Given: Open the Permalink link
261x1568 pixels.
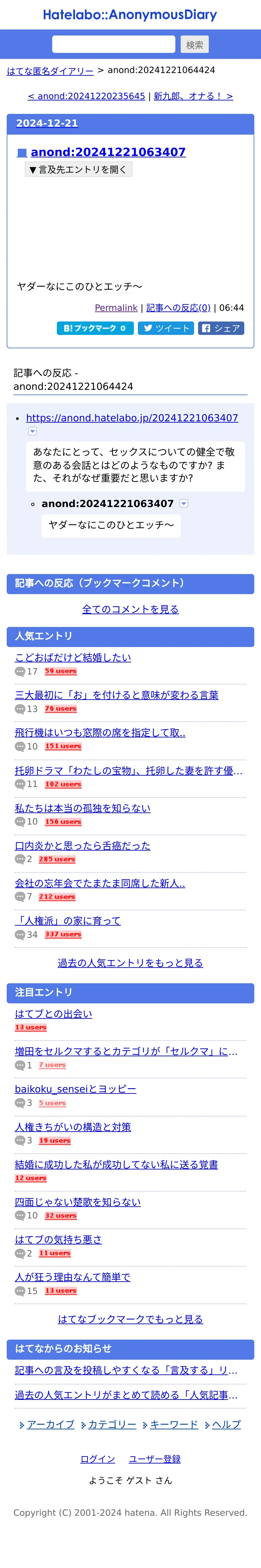Looking at the screenshot, I should (x=116, y=308).
